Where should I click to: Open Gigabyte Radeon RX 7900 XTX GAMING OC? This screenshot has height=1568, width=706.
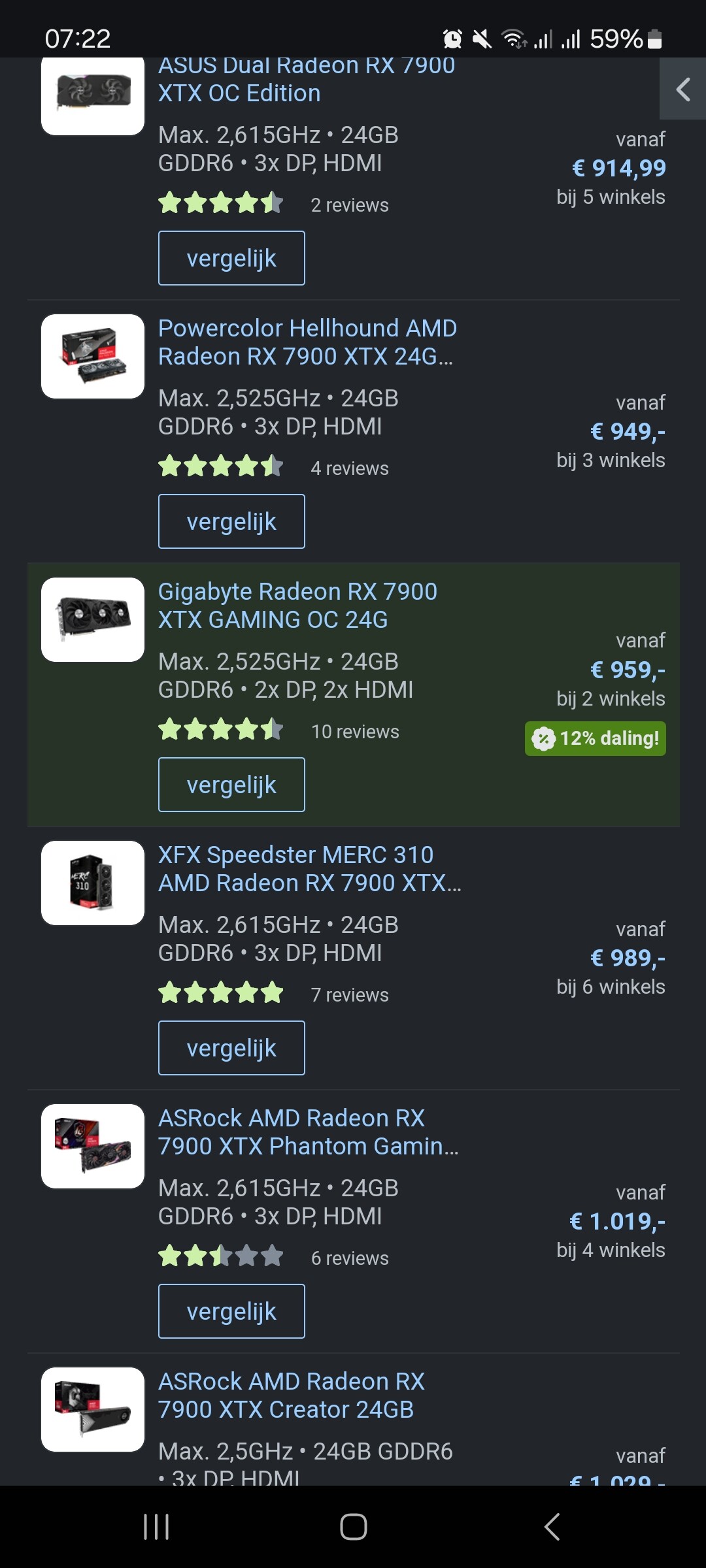(297, 606)
